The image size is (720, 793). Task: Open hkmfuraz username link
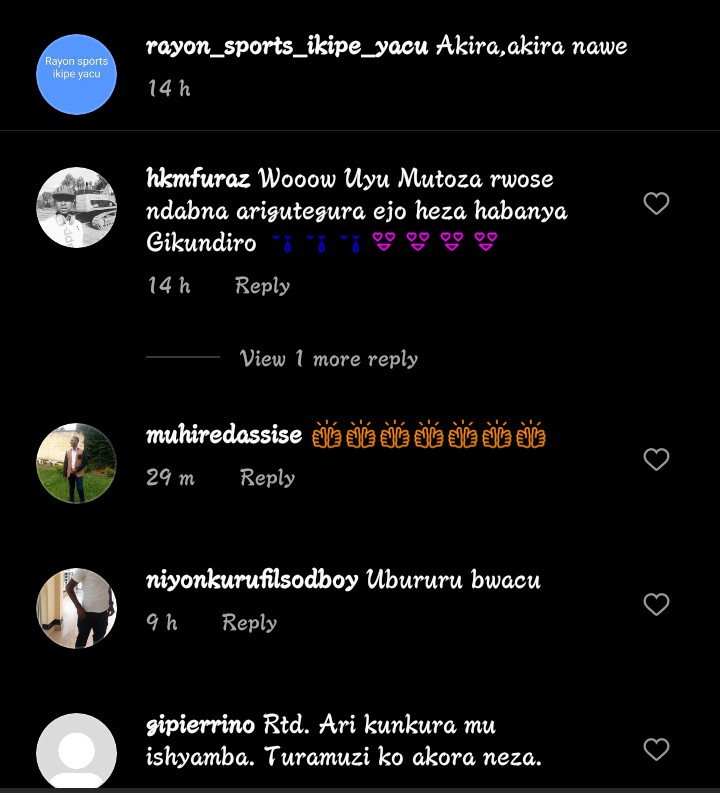(198, 179)
